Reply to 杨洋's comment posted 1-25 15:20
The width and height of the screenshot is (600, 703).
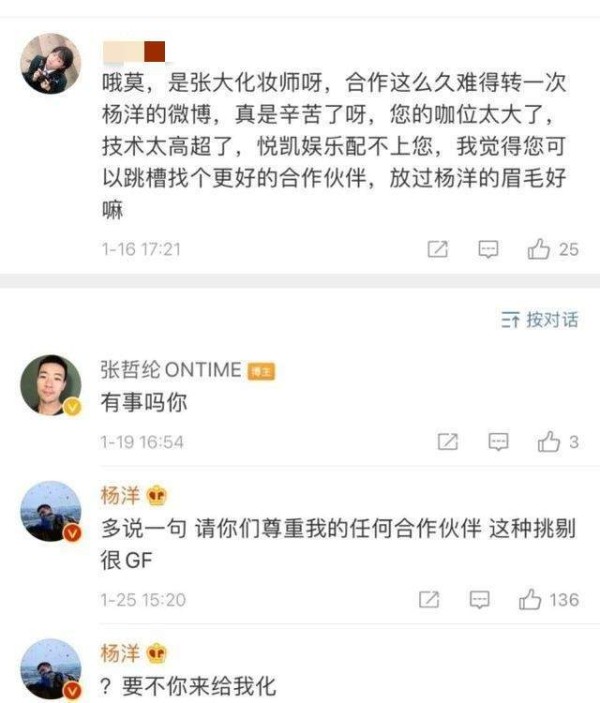pos(480,599)
